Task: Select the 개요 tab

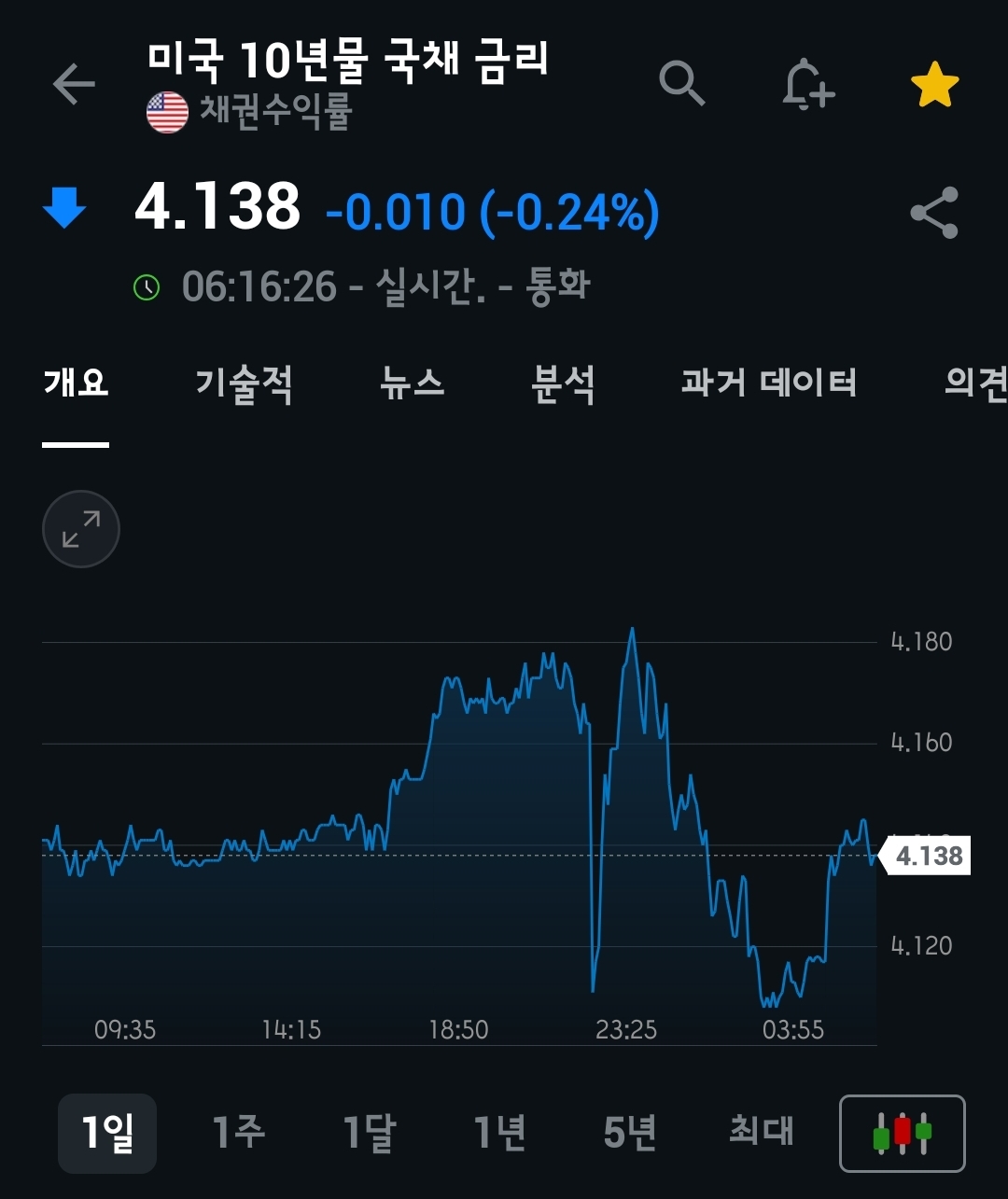Action: pyautogui.click(x=76, y=383)
